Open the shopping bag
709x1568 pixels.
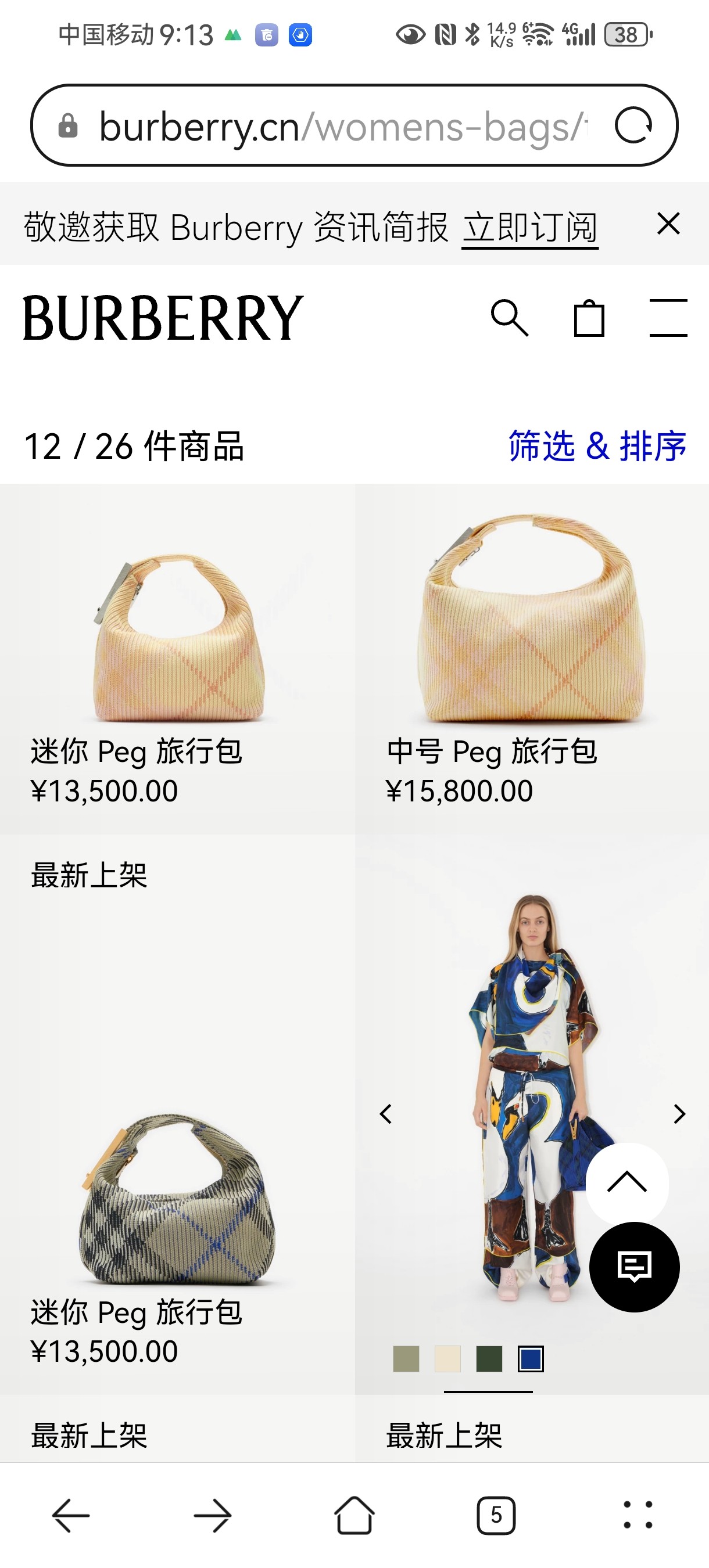[589, 318]
